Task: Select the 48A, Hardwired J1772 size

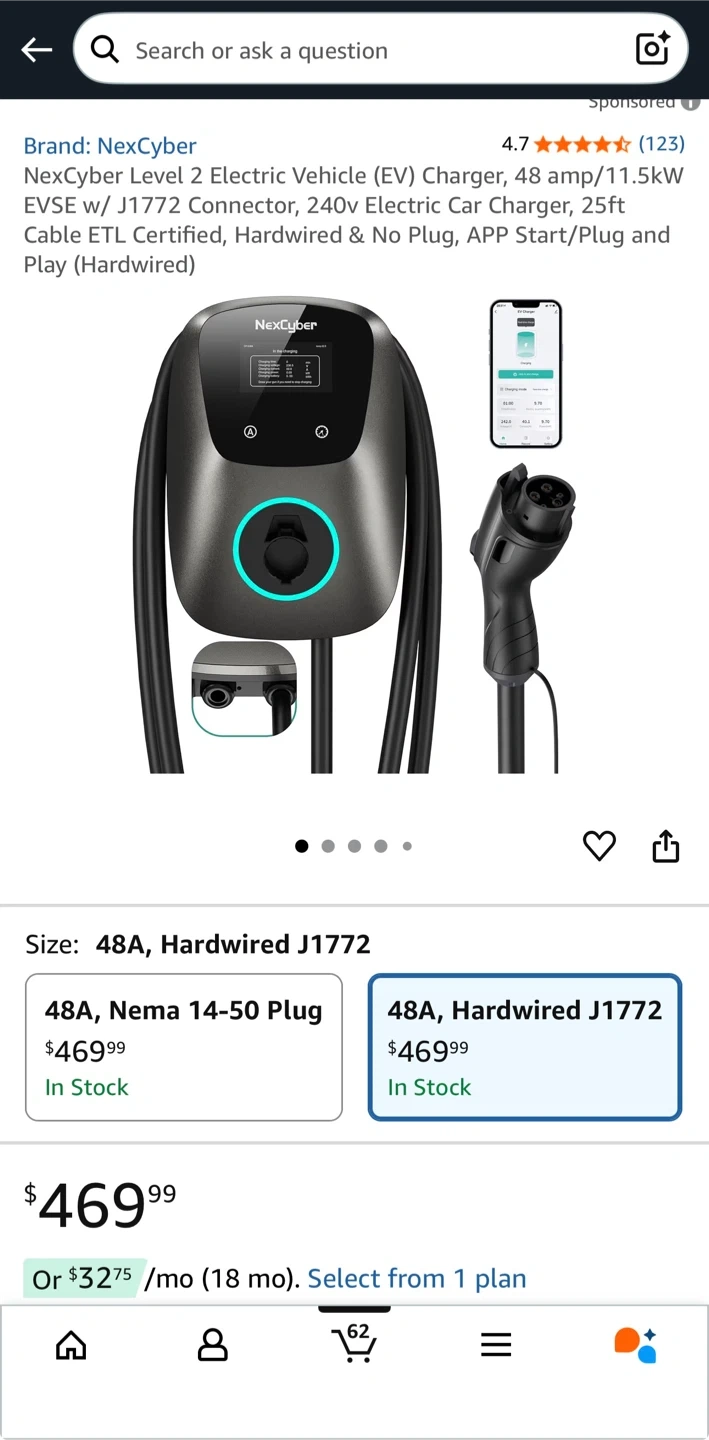Action: pyautogui.click(x=525, y=1047)
